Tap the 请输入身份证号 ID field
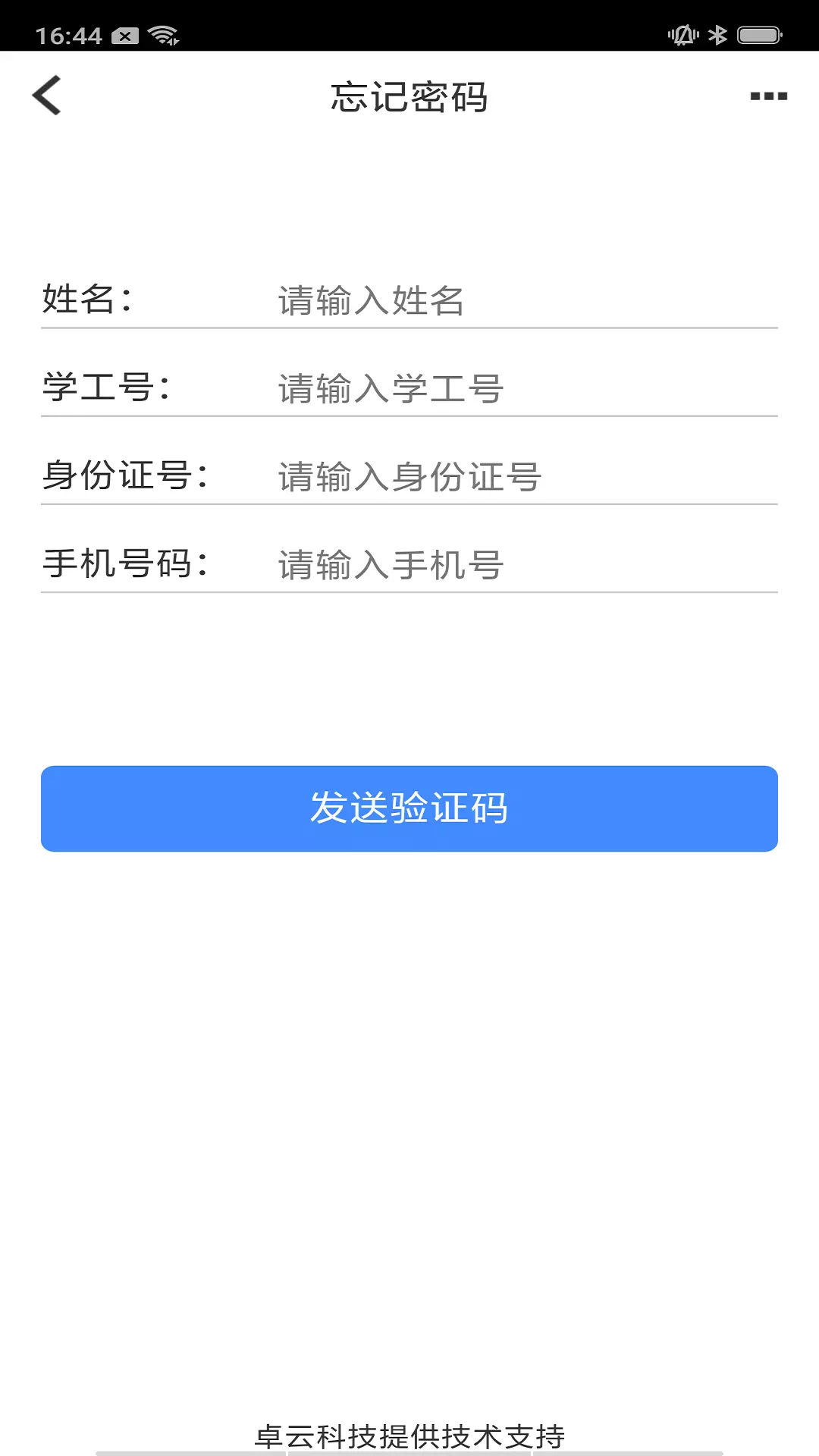Screen dimensions: 819x1456 (x=523, y=476)
